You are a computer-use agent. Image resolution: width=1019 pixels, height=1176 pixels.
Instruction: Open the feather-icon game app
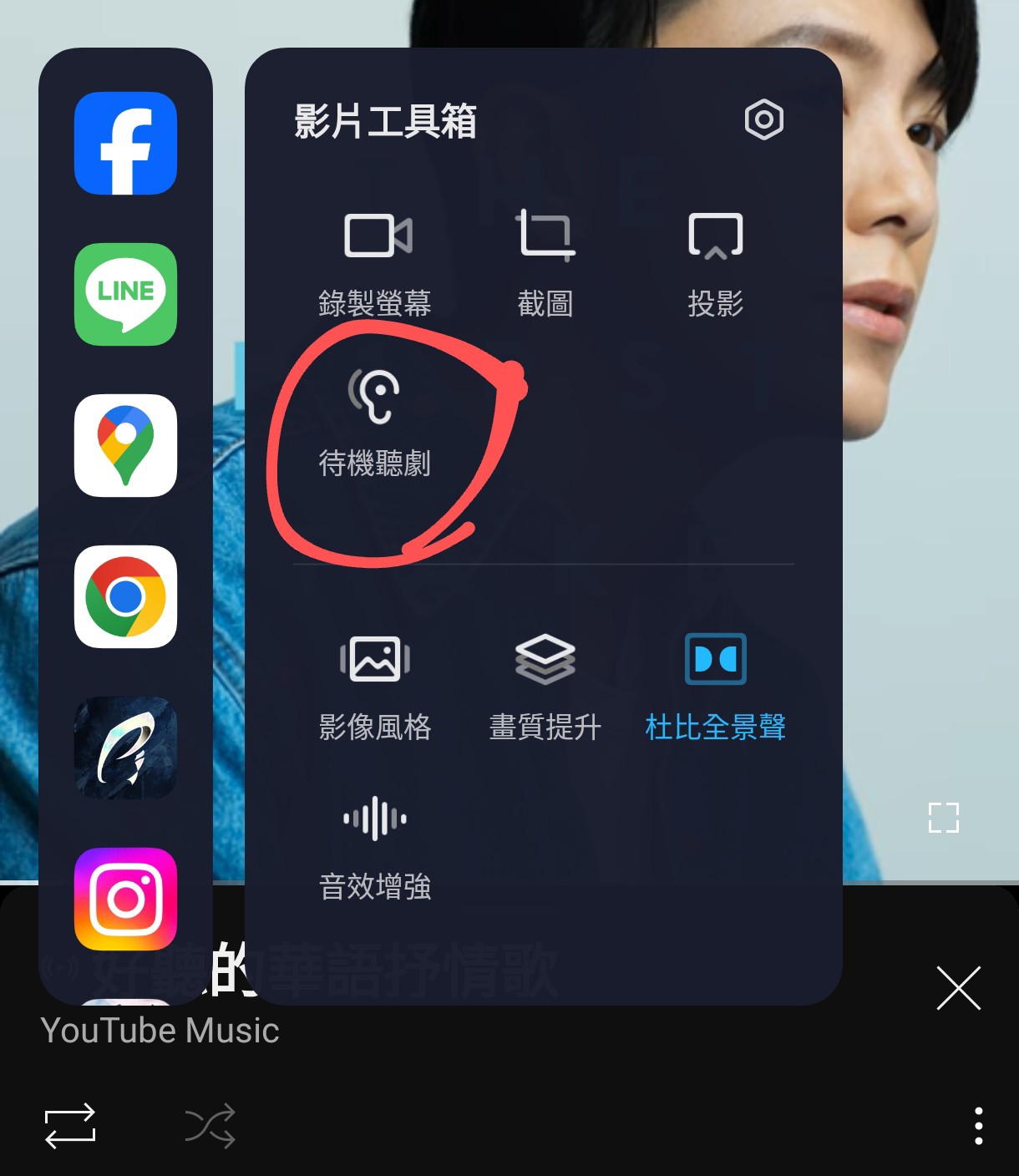(125, 748)
